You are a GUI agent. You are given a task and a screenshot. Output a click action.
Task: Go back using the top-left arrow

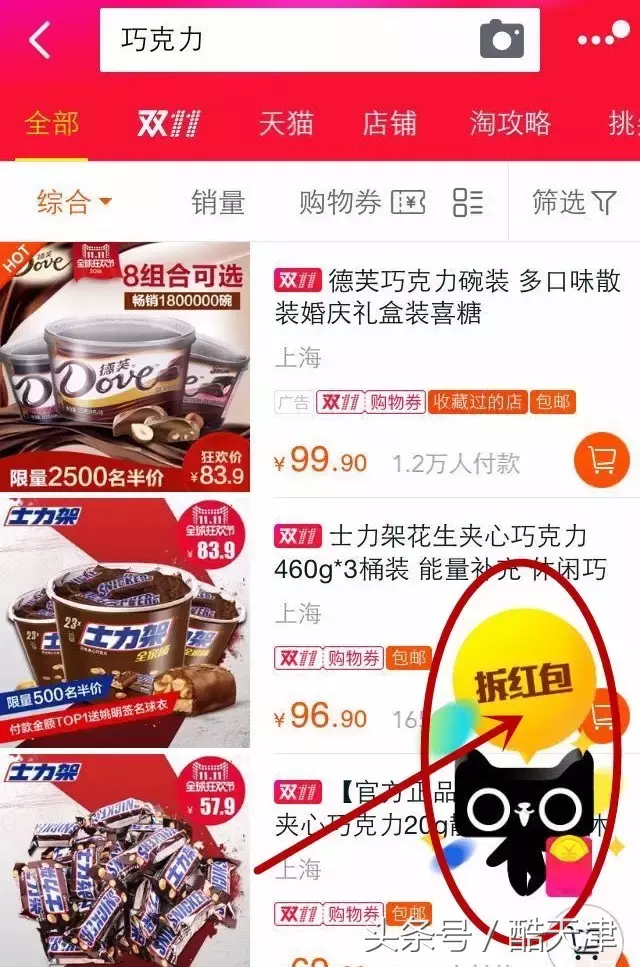tap(40, 41)
